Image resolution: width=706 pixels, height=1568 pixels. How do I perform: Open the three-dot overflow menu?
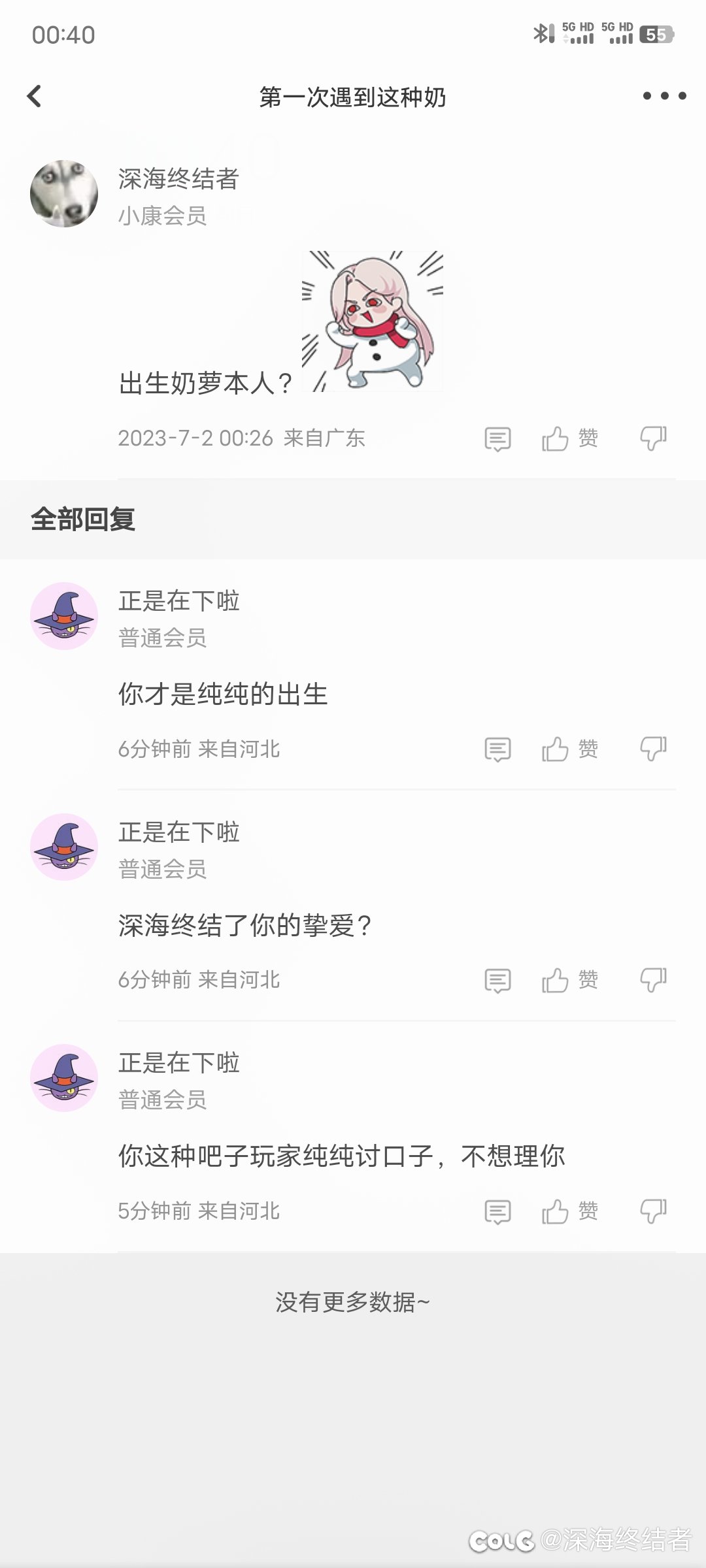(664, 96)
